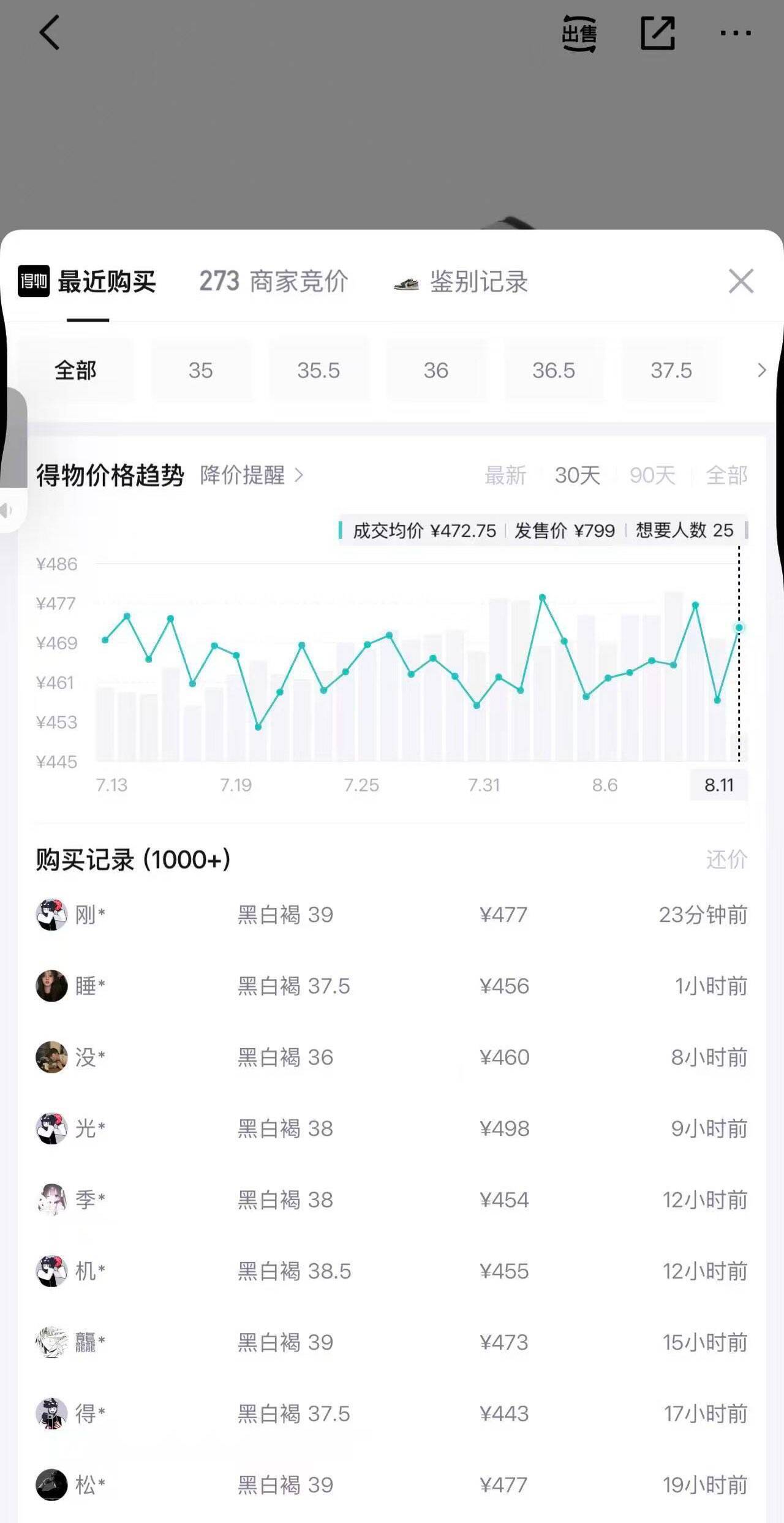Image resolution: width=784 pixels, height=1523 pixels.
Task: Switch the trend to 30天
Action: click(x=577, y=475)
